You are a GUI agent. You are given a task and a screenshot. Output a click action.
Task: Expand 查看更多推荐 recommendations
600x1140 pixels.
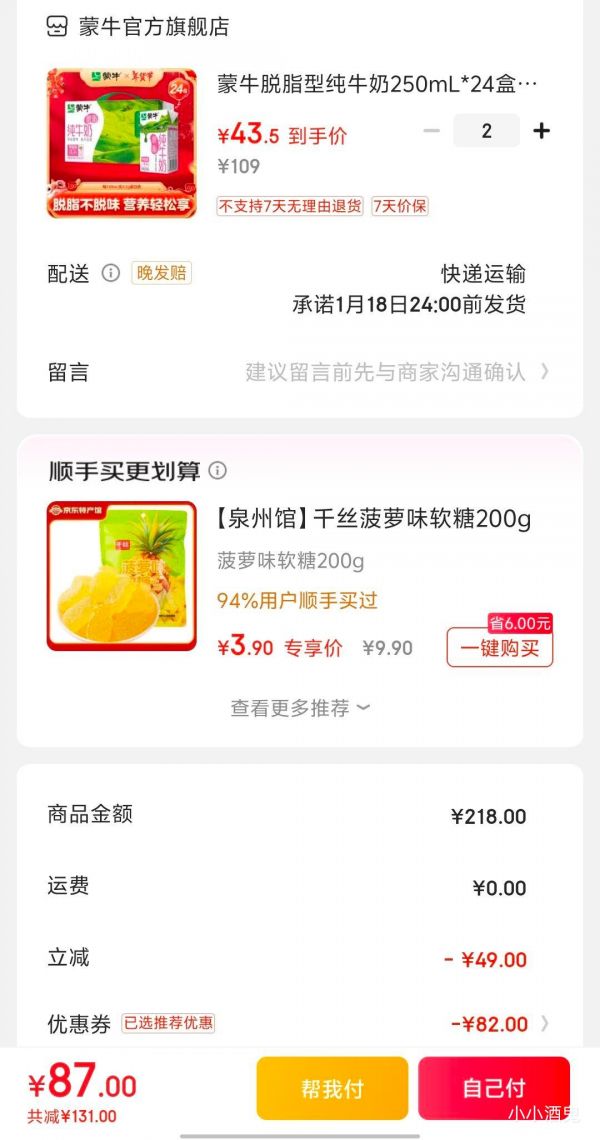coord(300,708)
